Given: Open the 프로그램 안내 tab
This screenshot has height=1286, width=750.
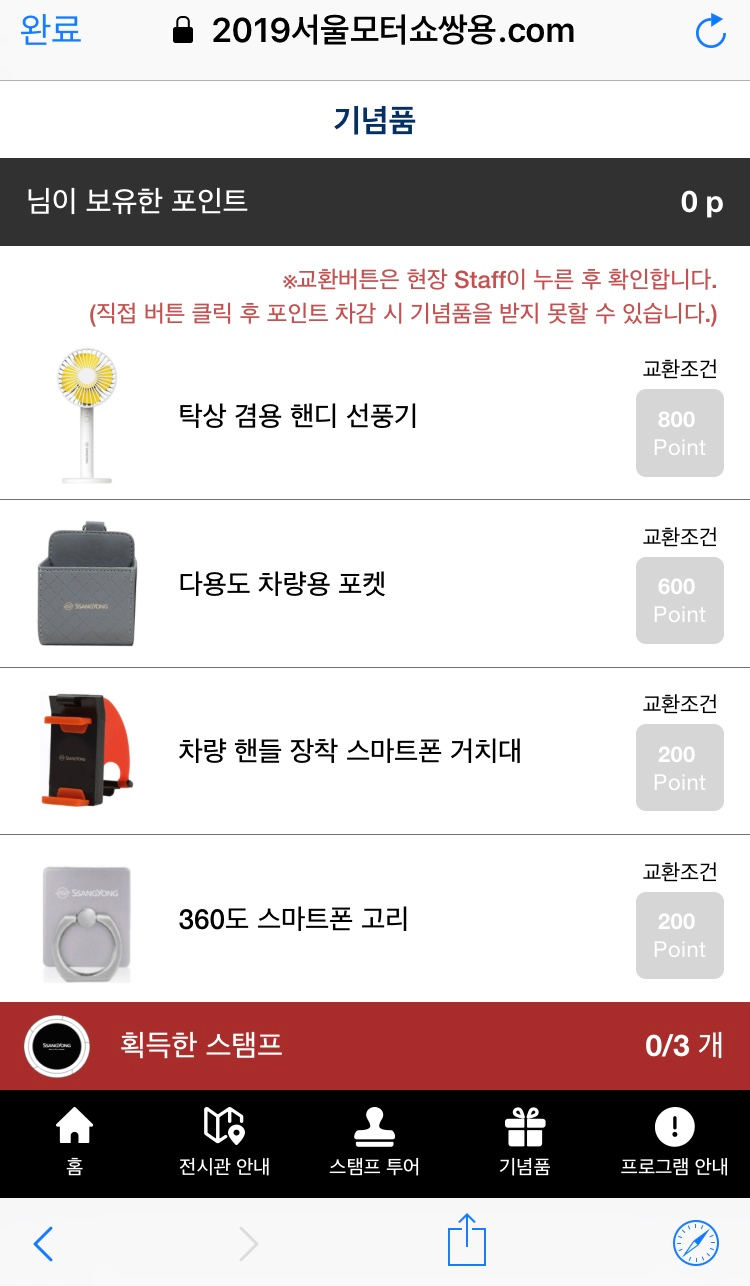Looking at the screenshot, I should pyautogui.click(x=674, y=1142).
